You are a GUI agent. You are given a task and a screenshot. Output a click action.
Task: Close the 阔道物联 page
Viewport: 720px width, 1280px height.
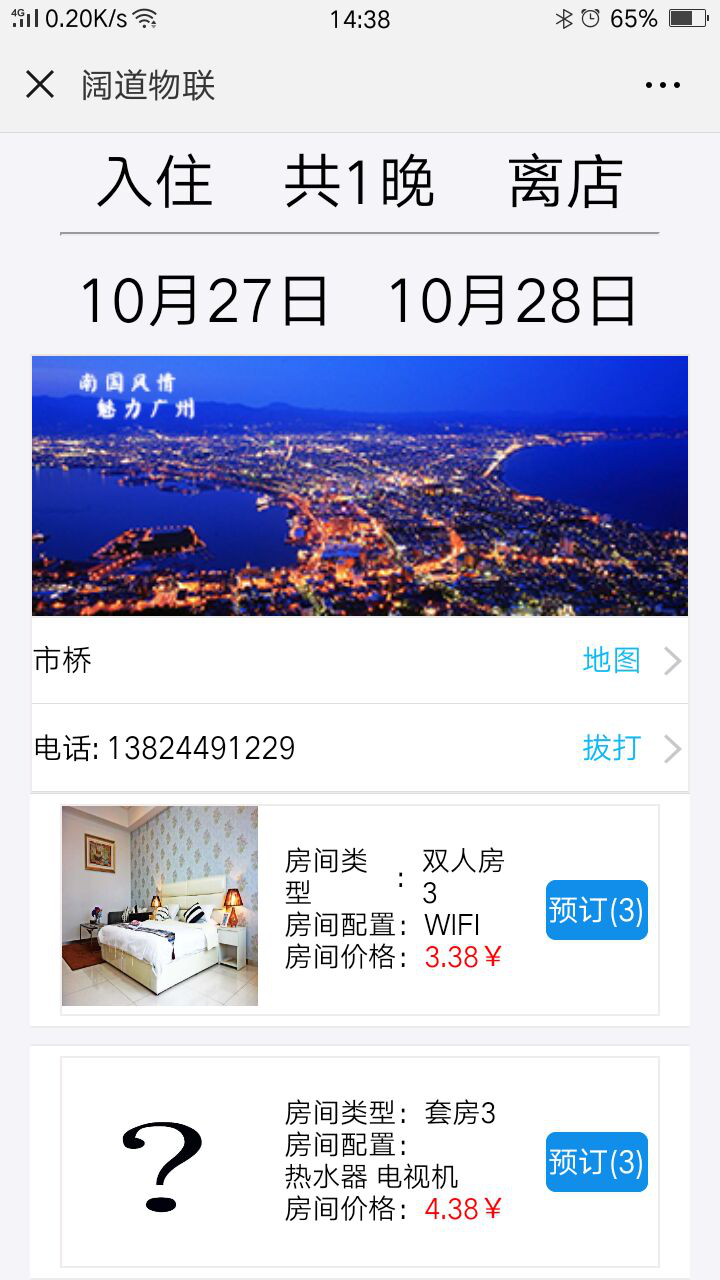point(40,85)
